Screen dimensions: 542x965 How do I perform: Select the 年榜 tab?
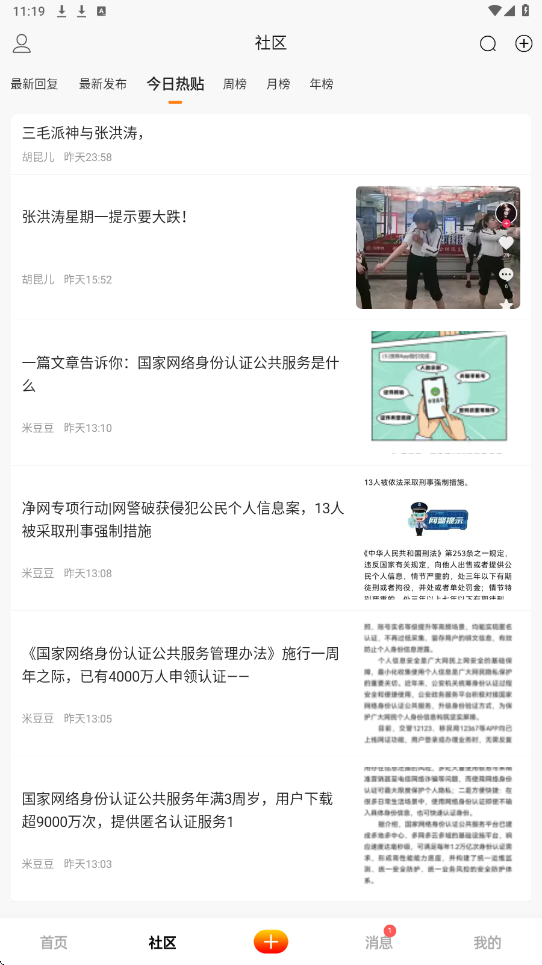click(x=321, y=84)
